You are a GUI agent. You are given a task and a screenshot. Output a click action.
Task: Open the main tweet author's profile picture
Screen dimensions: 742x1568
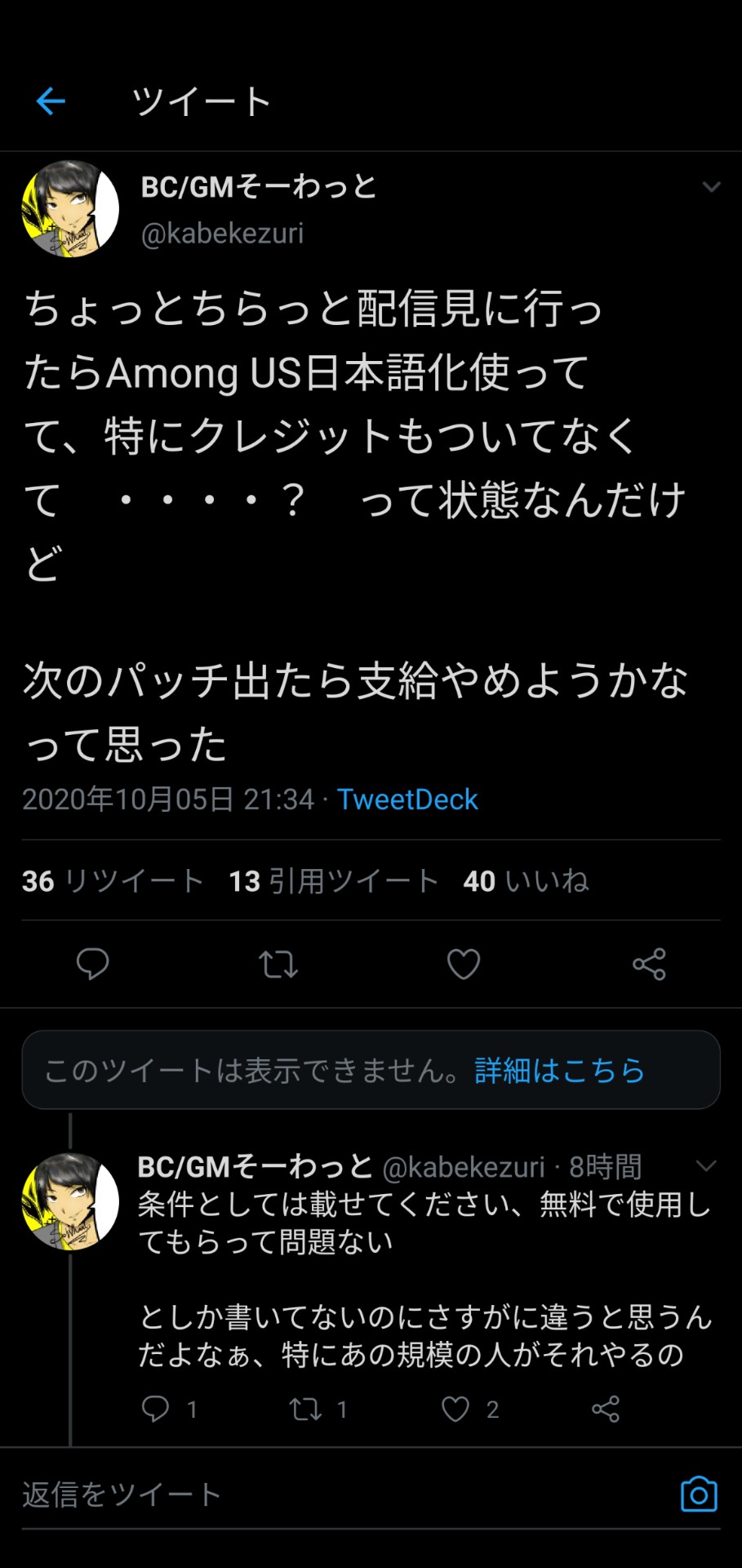pyautogui.click(x=70, y=209)
